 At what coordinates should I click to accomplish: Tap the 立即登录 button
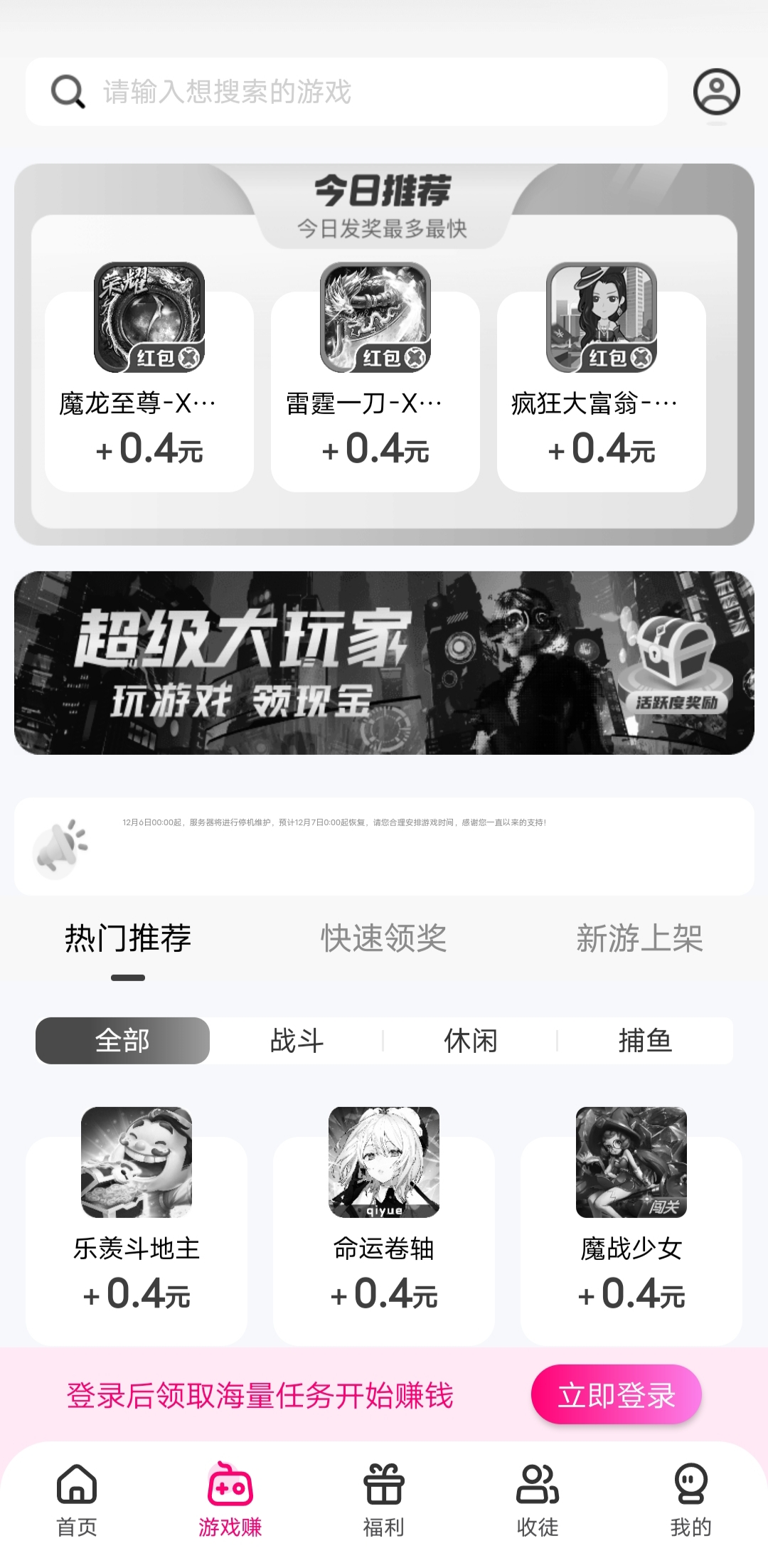click(617, 1395)
